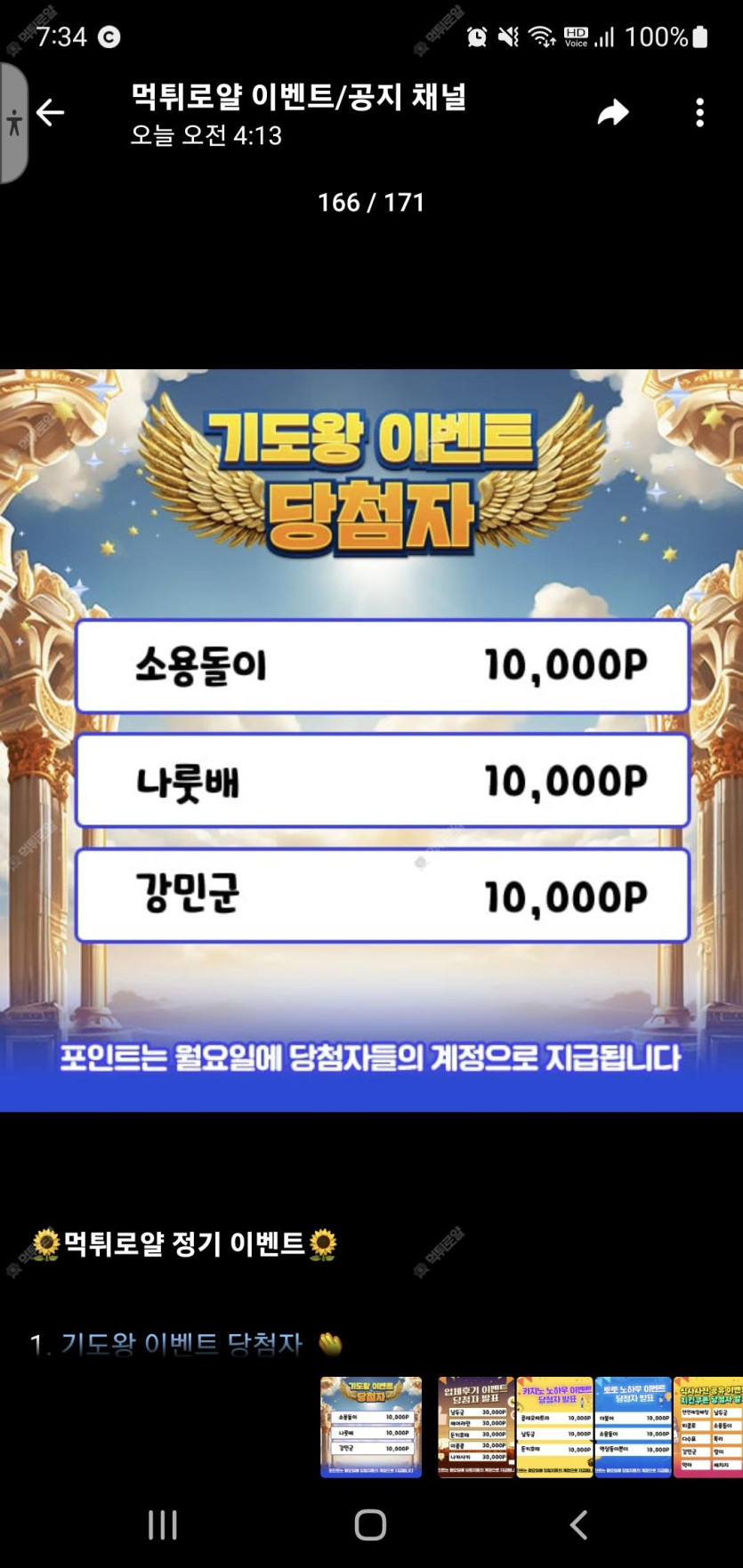This screenshot has width=743, height=1568.
Task: Open recent apps from the navigation bar
Action: [x=163, y=1524]
